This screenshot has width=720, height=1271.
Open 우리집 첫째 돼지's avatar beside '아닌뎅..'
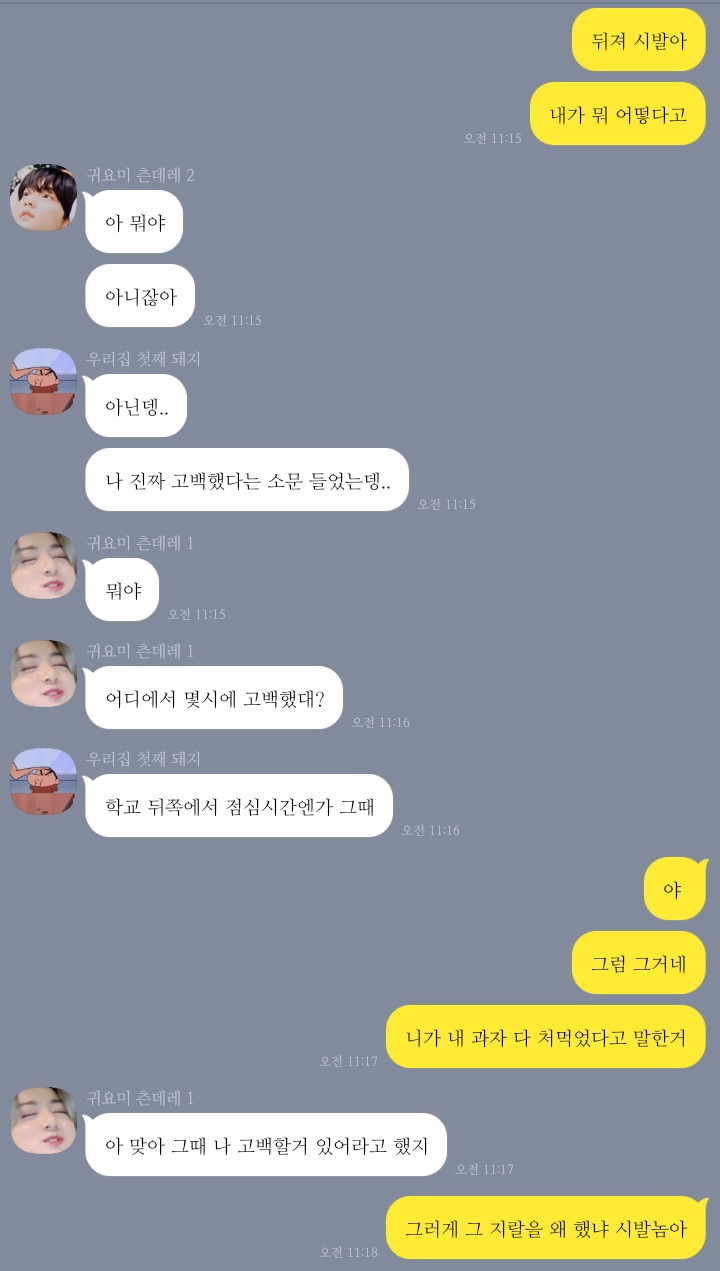click(44, 381)
